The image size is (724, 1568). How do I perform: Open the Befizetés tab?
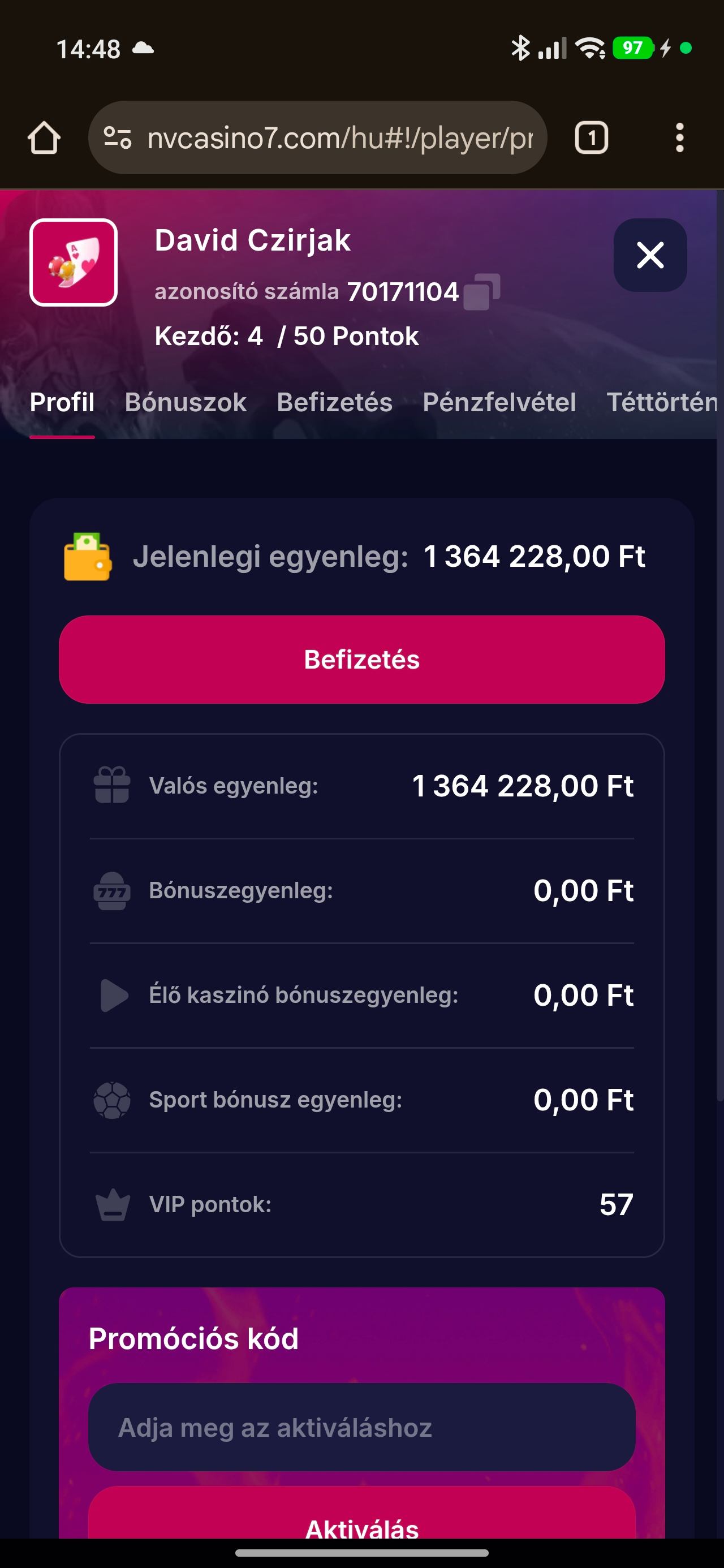coord(334,402)
